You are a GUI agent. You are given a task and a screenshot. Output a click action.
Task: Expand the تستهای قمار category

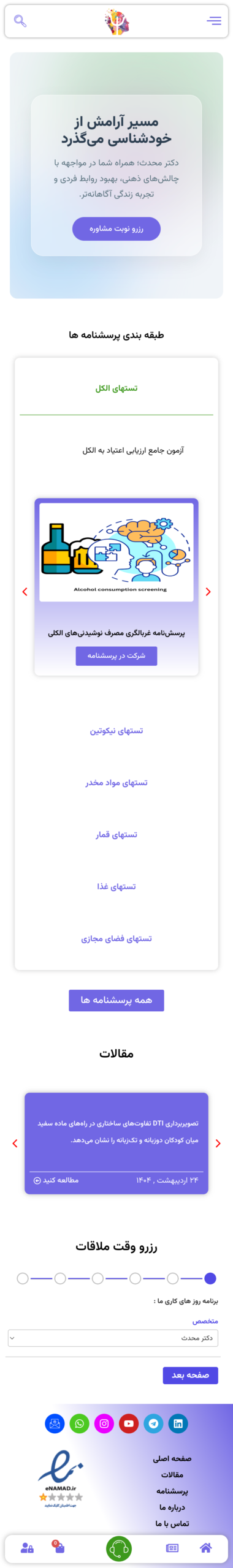click(x=116, y=835)
